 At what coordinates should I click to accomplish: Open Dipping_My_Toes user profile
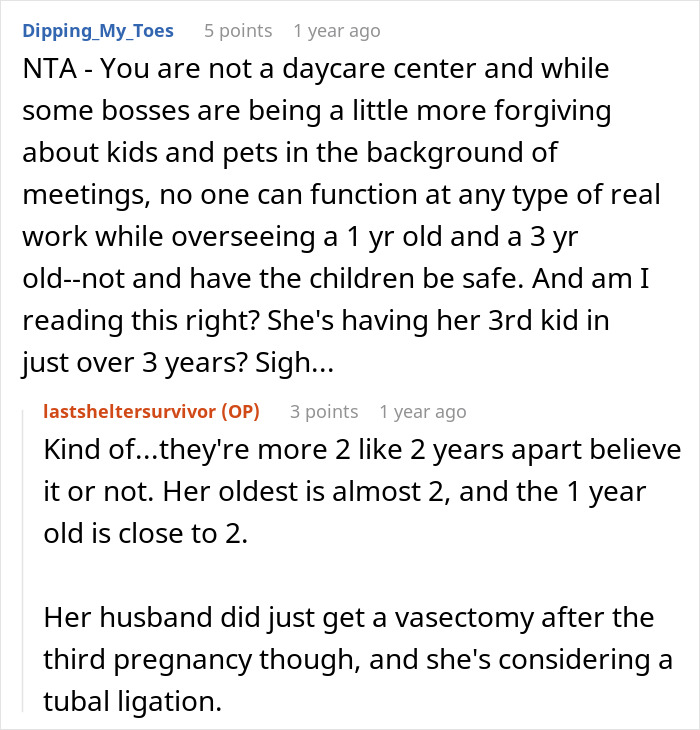click(97, 31)
